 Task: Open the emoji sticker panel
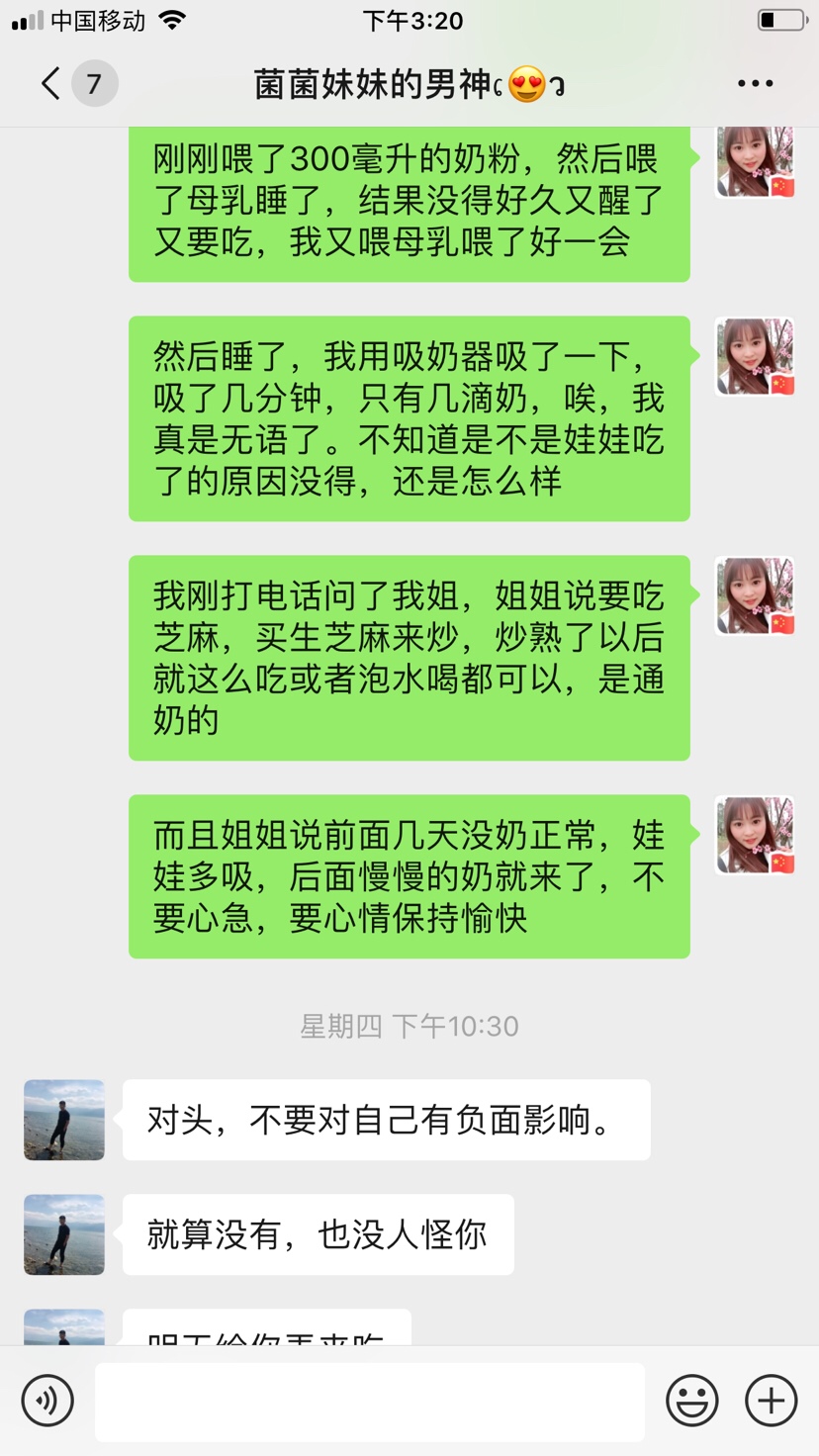691,1401
